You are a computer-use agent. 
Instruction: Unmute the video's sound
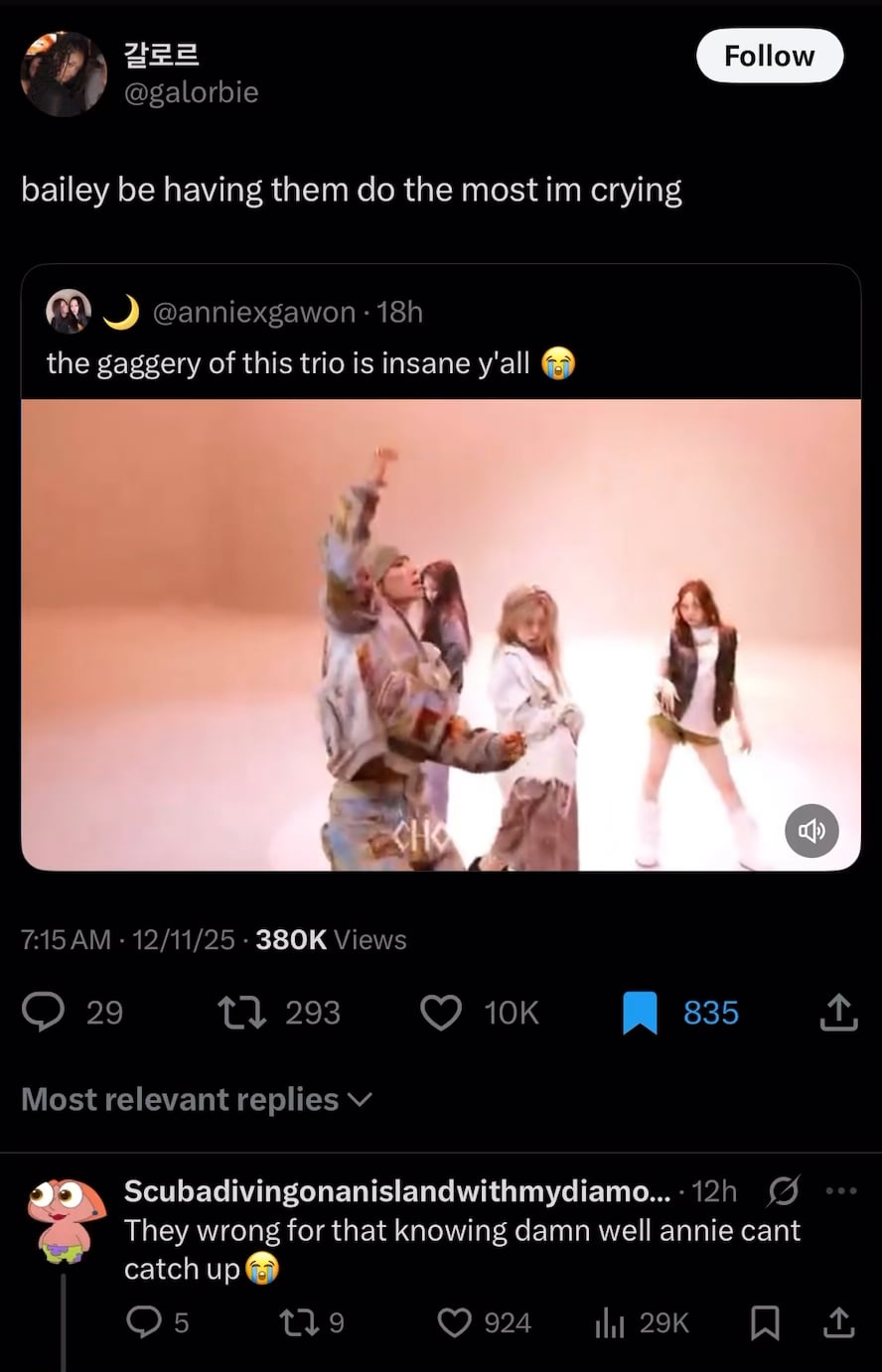[x=811, y=830]
